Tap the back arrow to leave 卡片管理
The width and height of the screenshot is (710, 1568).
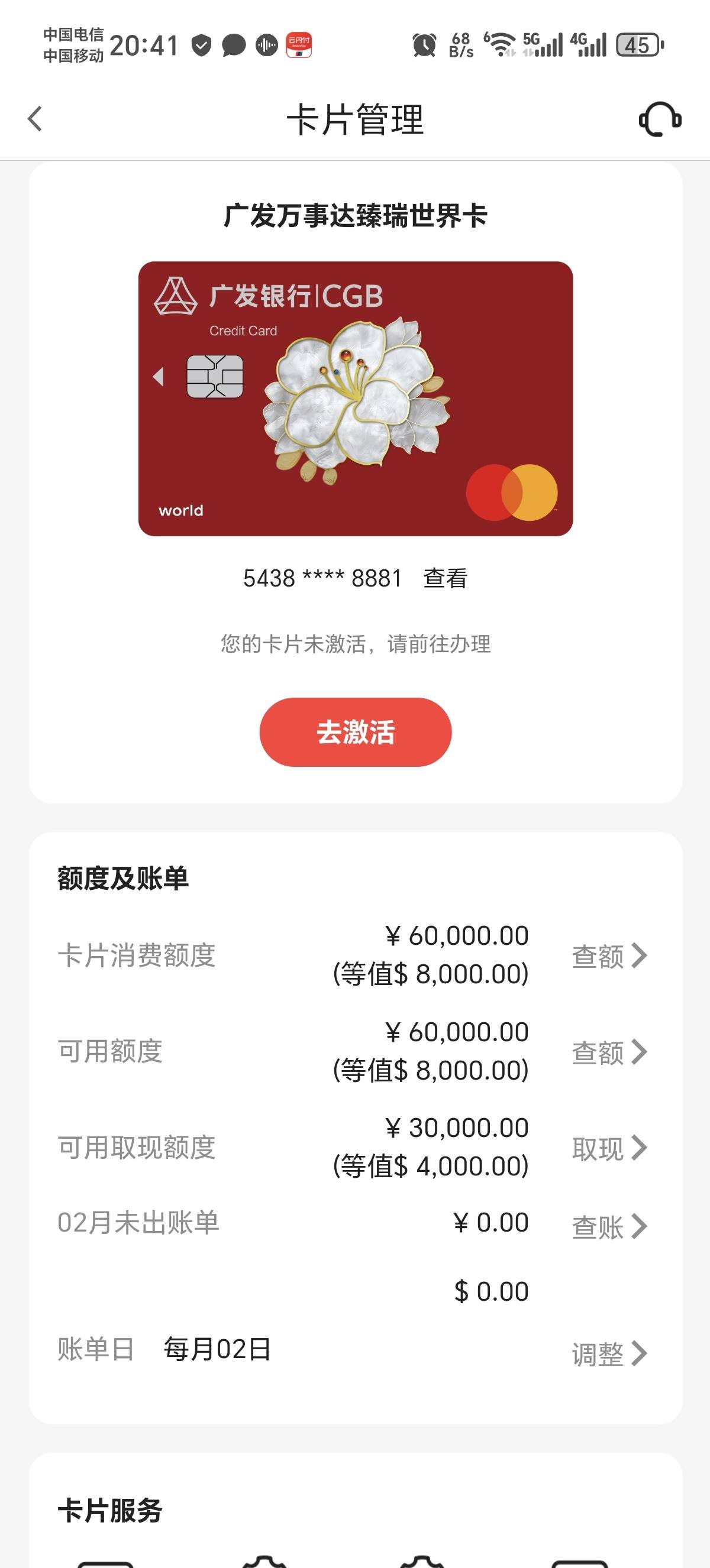[x=35, y=119]
